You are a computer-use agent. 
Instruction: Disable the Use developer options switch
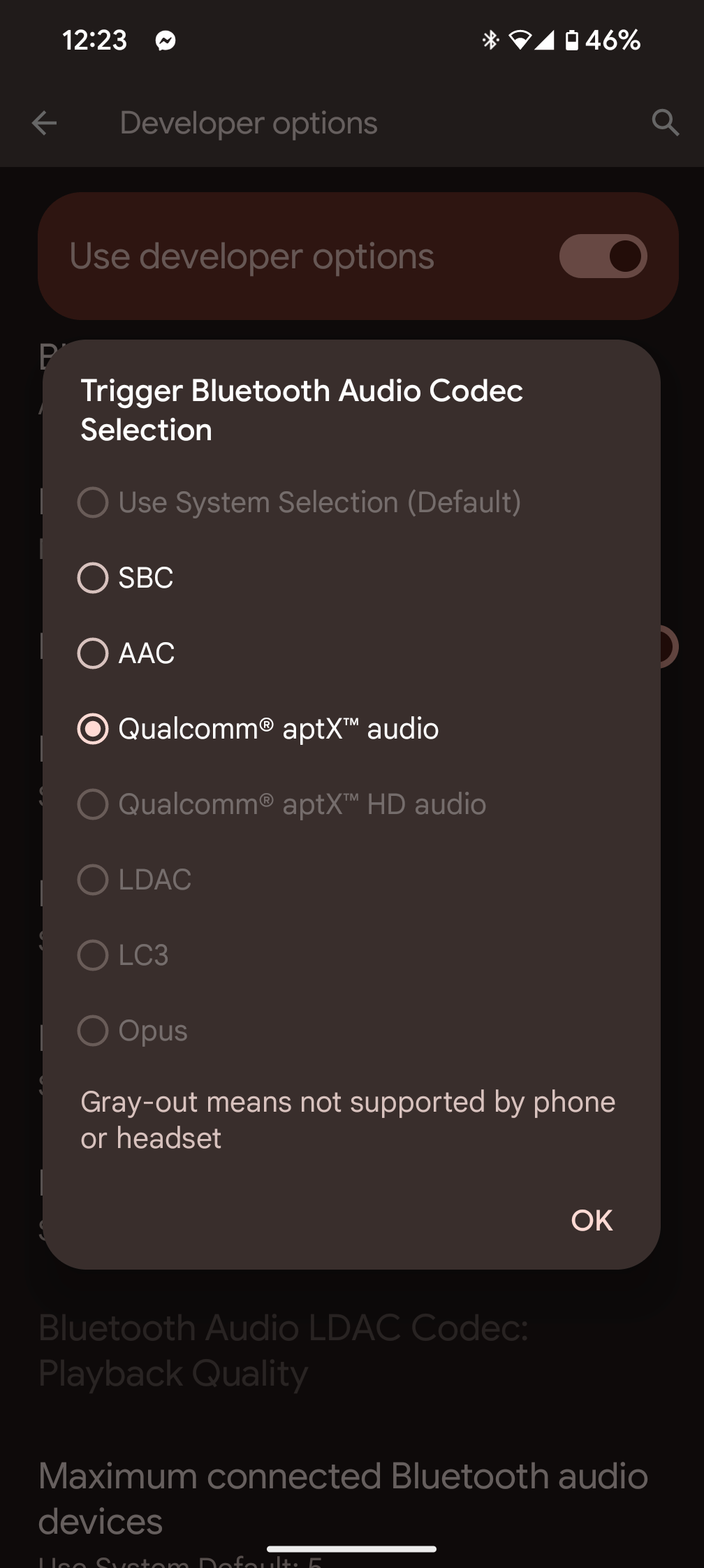[x=602, y=256]
